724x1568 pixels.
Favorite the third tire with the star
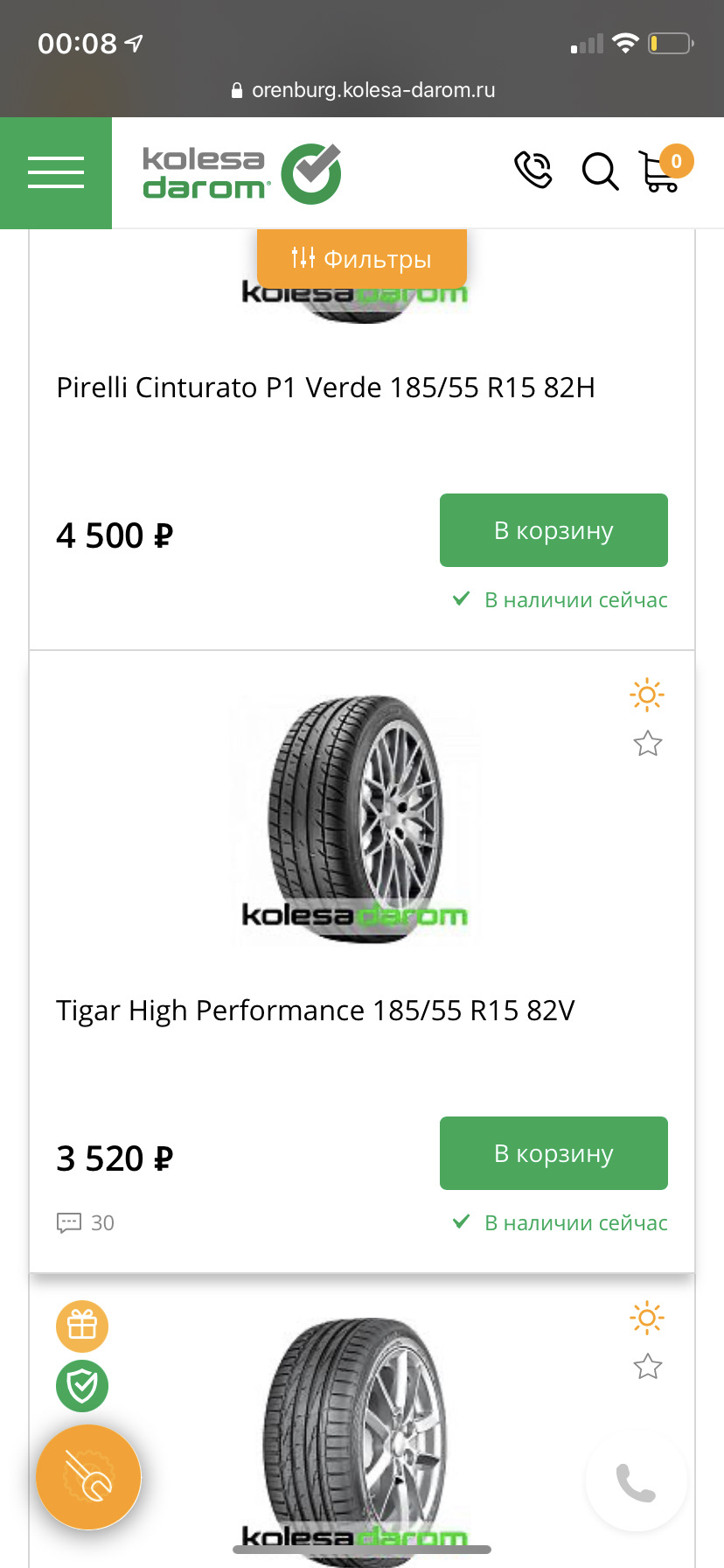pos(647,1367)
